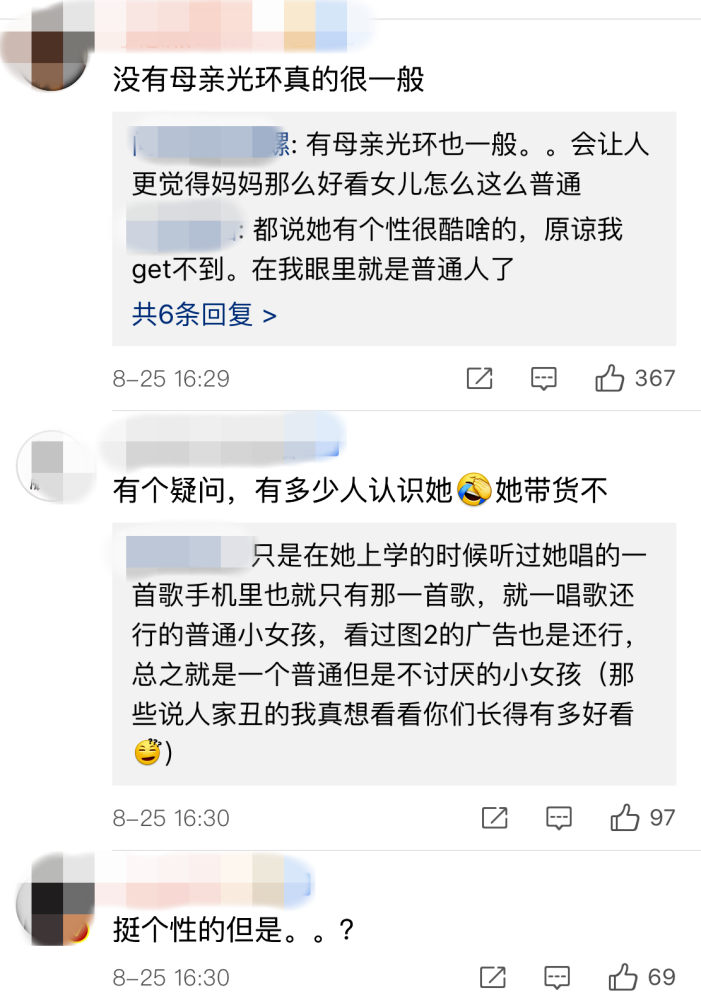Screen dimensions: 701x1000
Task: Like the comment with 367 likes
Action: coord(610,378)
